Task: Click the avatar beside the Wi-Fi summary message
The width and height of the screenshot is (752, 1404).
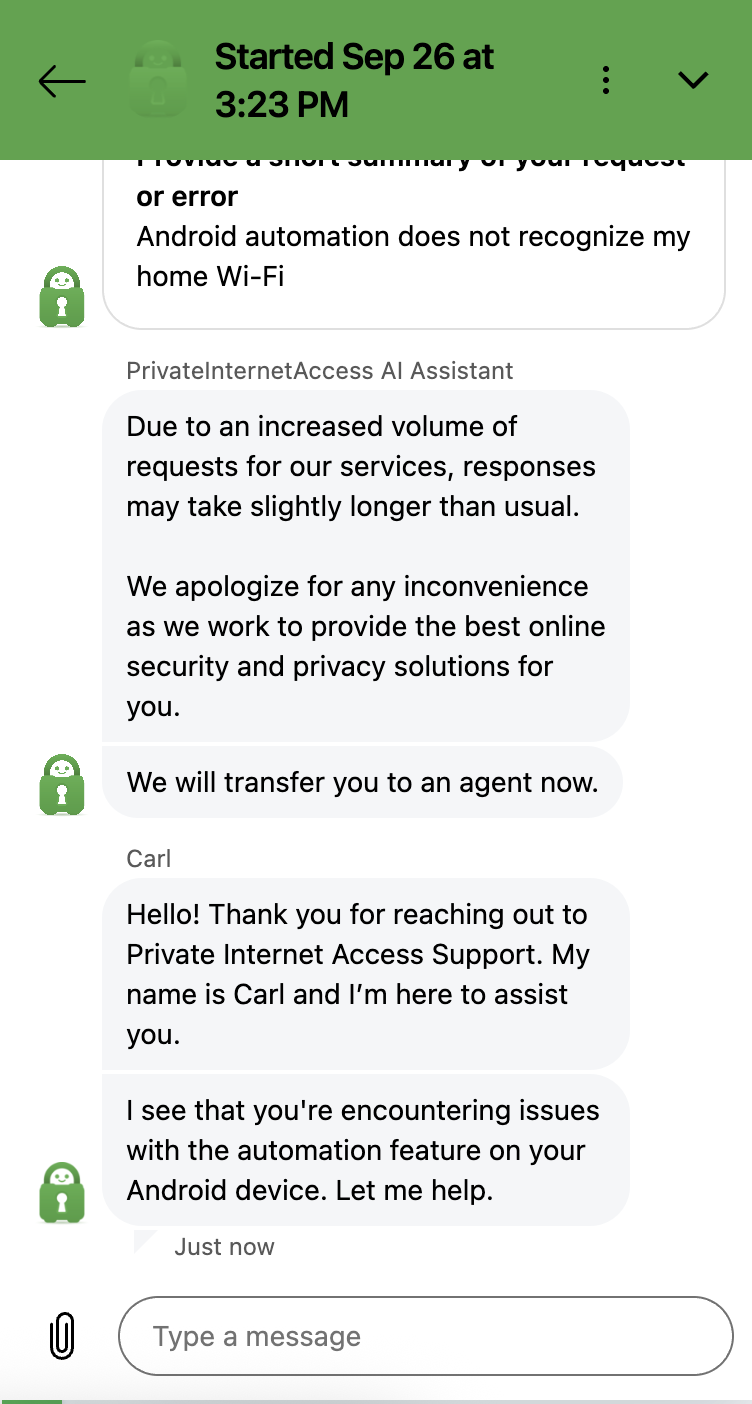Action: (61, 296)
